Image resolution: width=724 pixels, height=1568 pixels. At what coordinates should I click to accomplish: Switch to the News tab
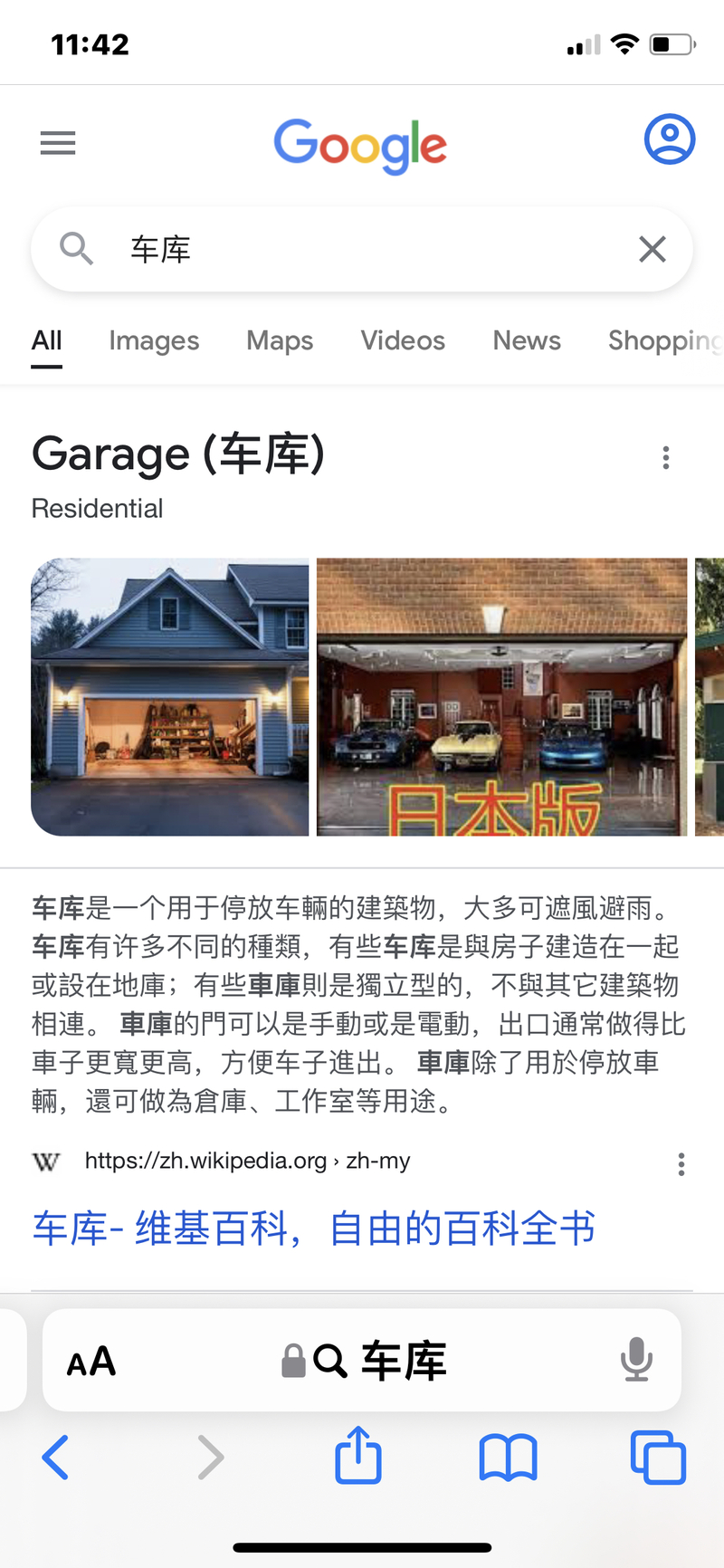tap(527, 340)
